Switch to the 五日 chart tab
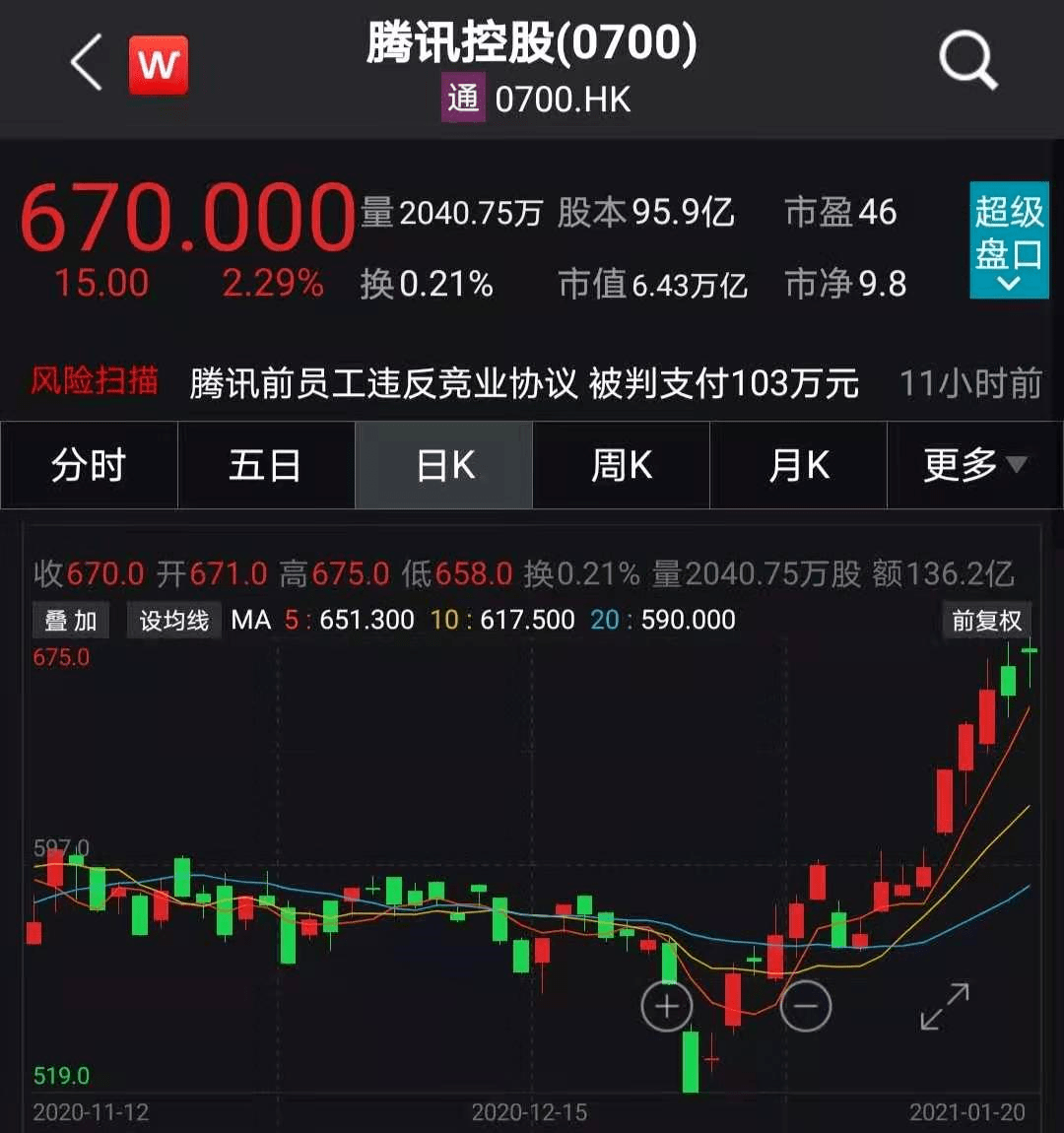This screenshot has height=1133, width=1064. click(x=266, y=465)
